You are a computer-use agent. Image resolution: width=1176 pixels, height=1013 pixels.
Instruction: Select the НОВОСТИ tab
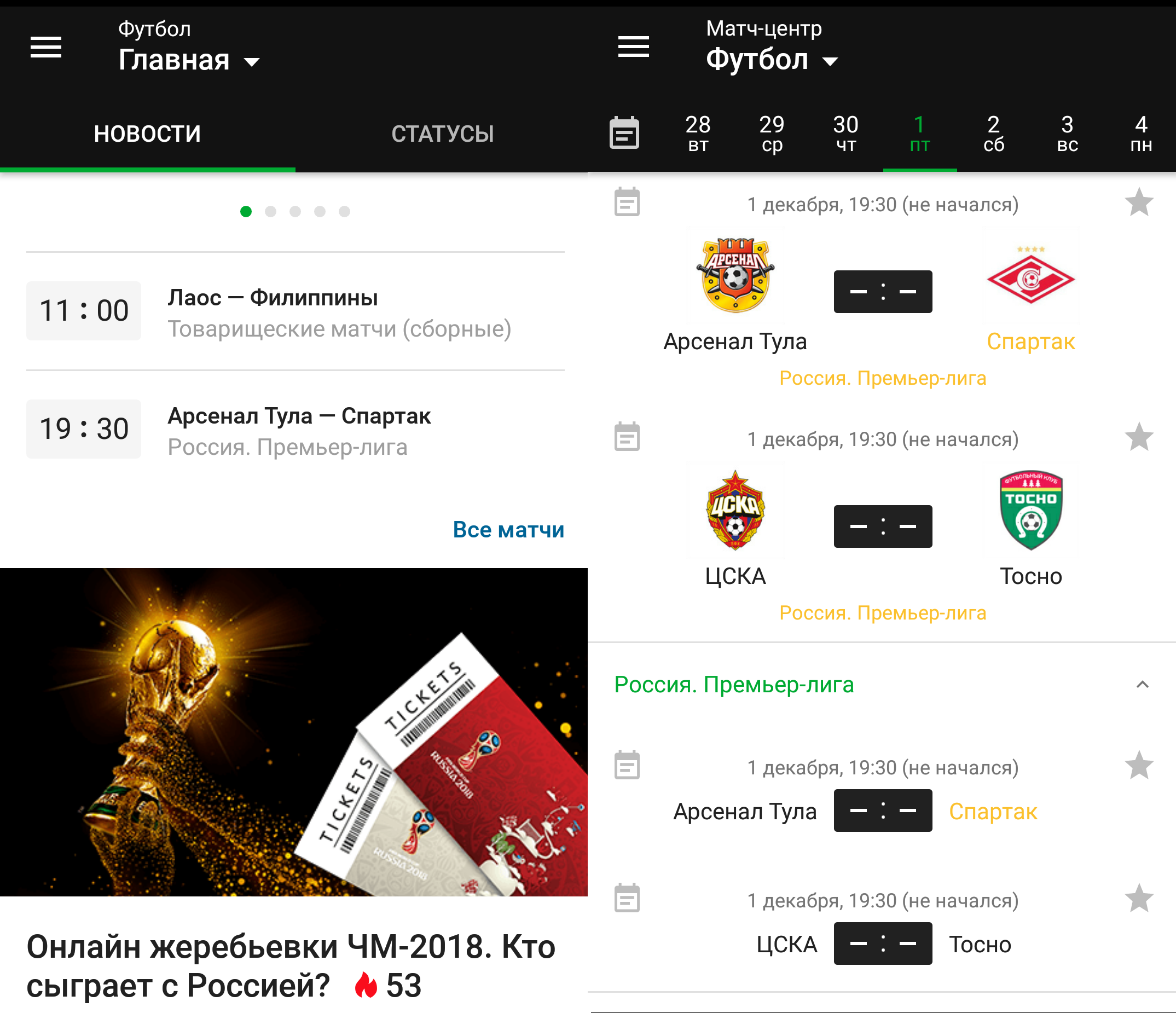pyautogui.click(x=147, y=134)
